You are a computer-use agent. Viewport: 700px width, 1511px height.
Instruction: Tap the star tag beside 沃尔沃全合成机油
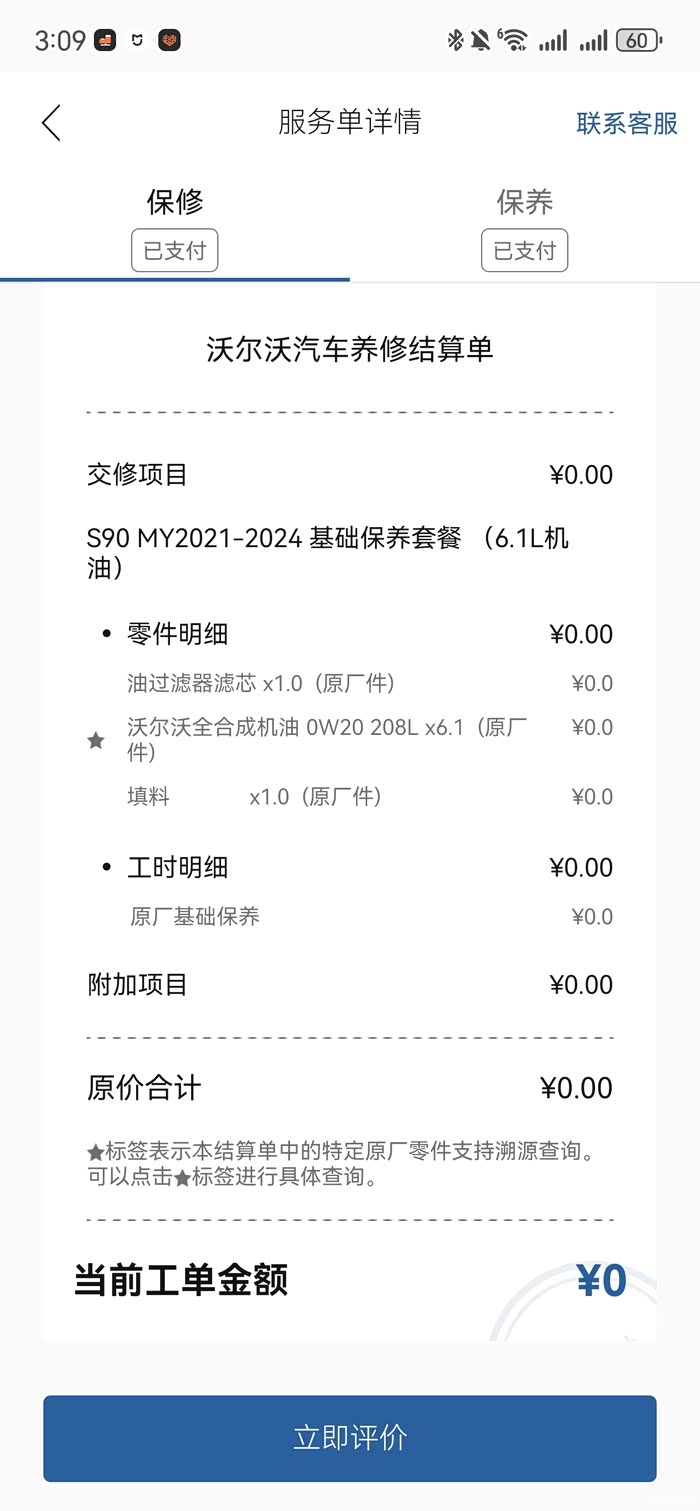click(96, 740)
